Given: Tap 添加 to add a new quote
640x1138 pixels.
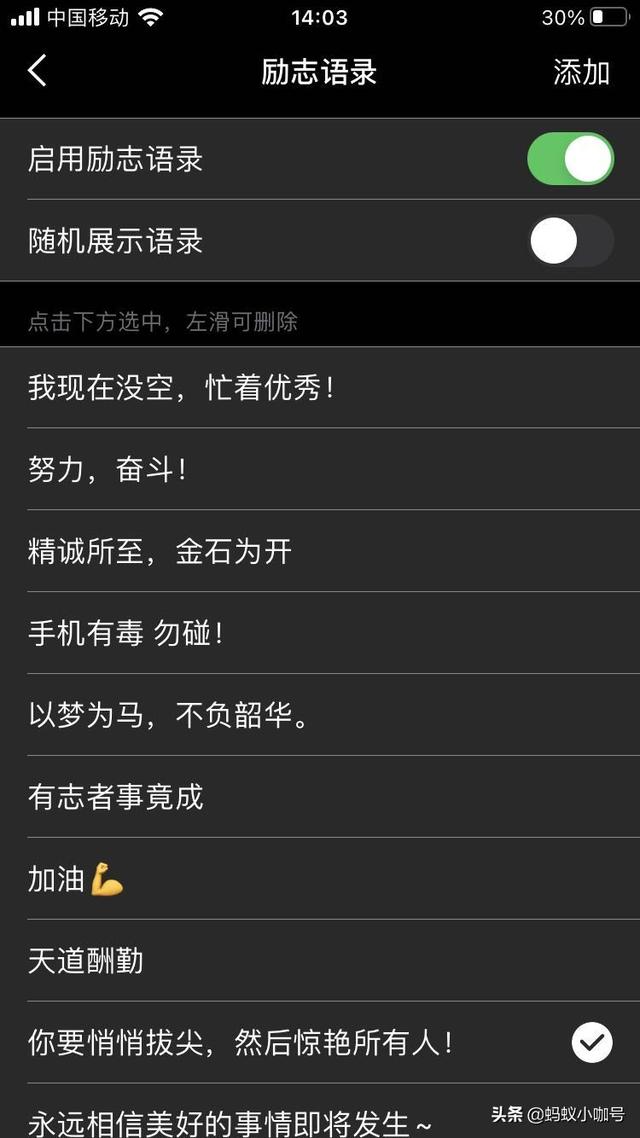Looking at the screenshot, I should pyautogui.click(x=581, y=72).
